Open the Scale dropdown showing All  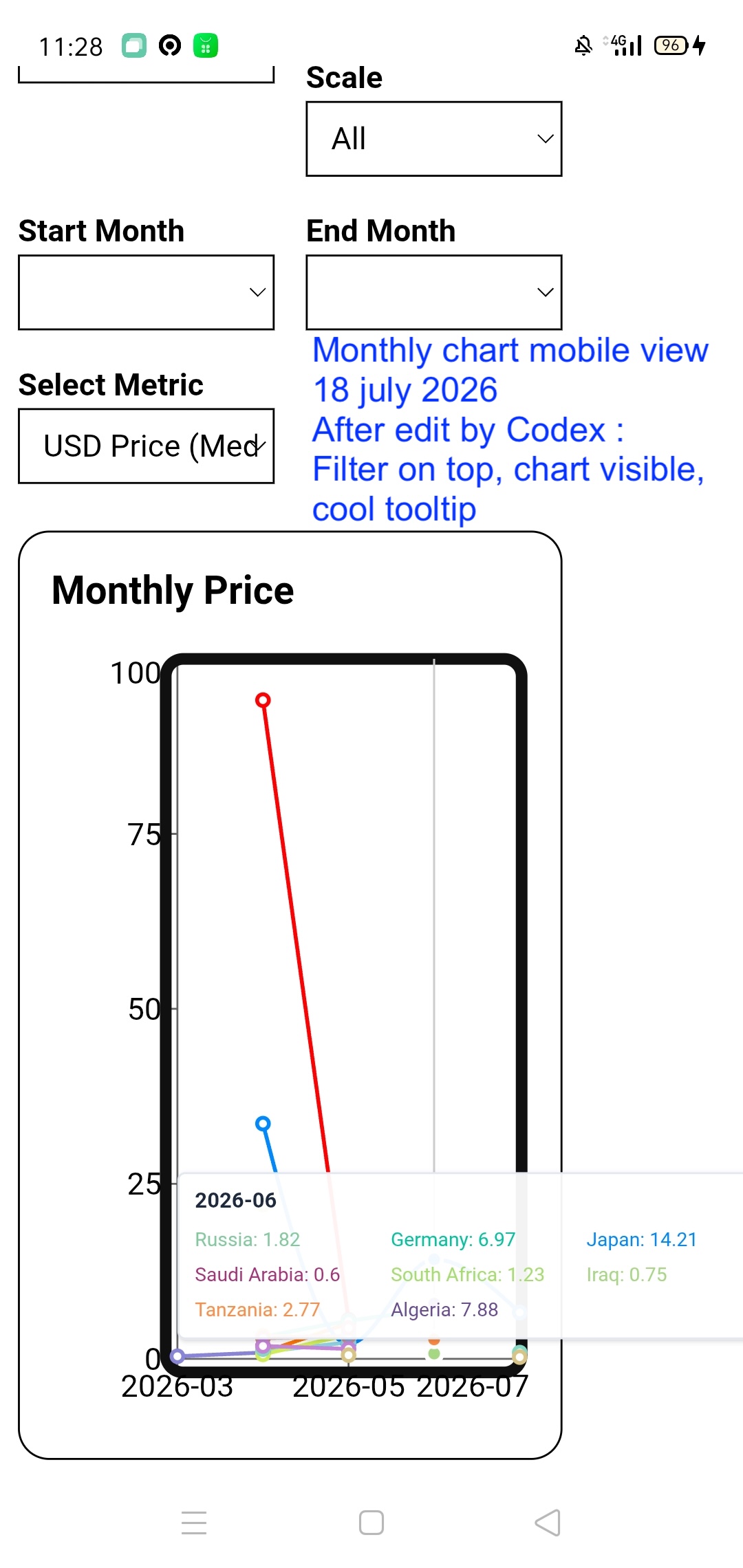click(434, 139)
